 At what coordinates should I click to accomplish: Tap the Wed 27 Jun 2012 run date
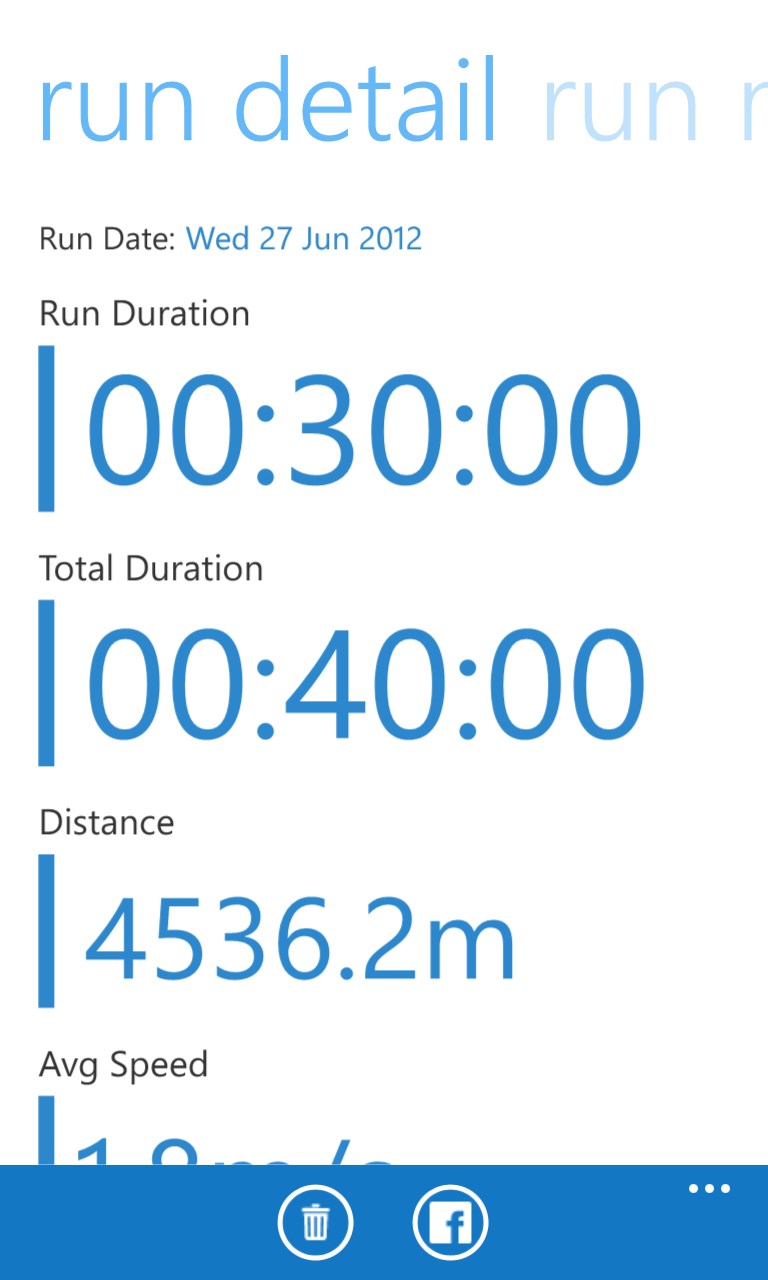coord(304,239)
